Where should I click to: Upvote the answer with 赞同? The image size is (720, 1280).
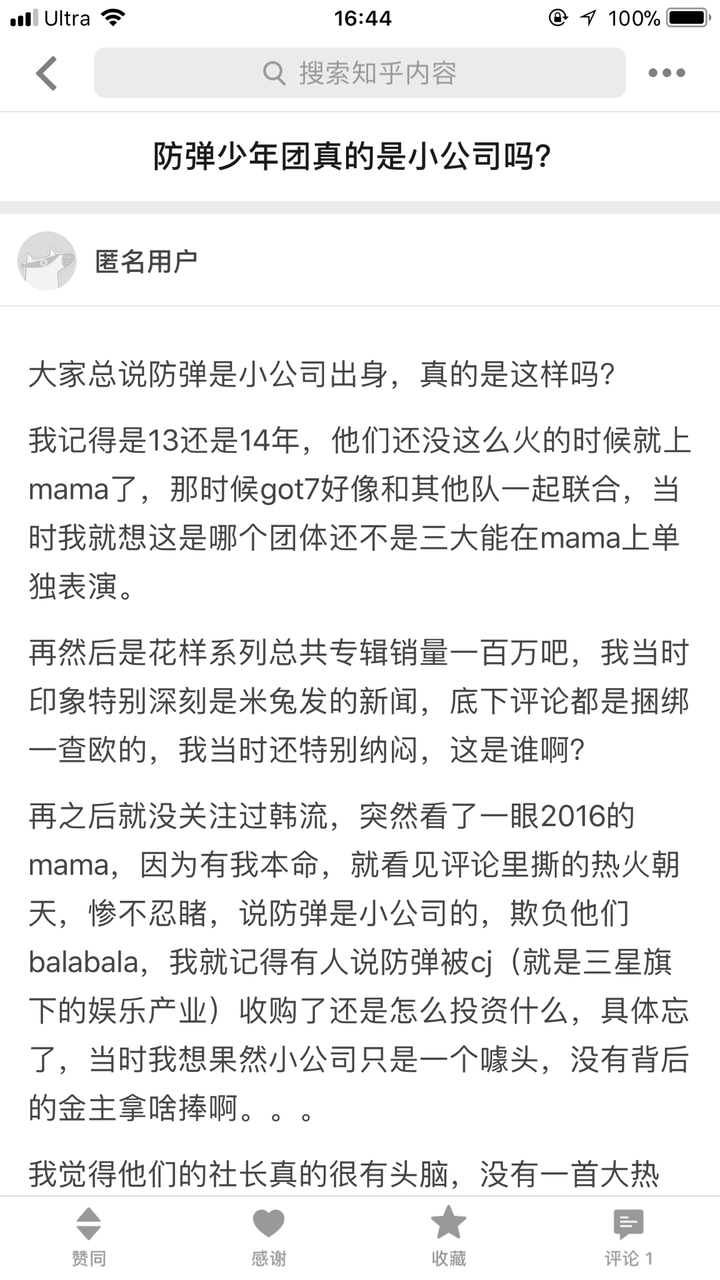pos(89,1238)
